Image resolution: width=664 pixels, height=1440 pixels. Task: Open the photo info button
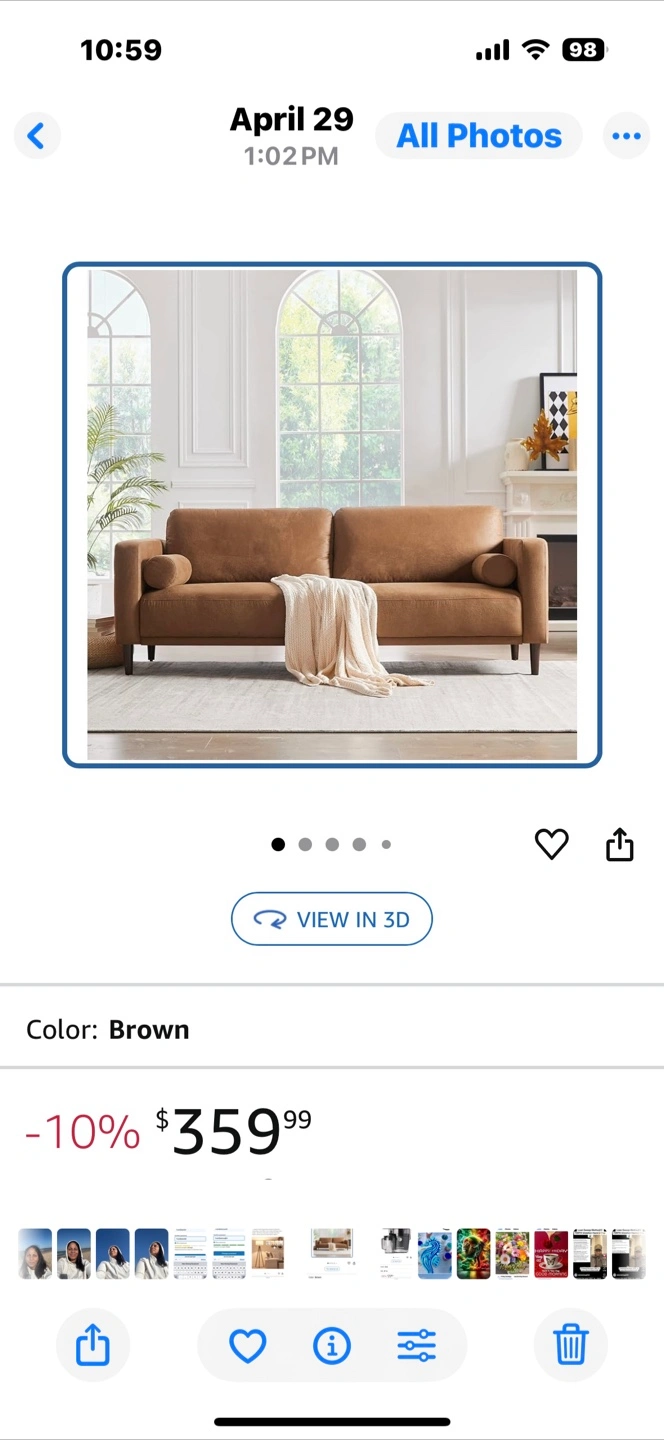332,1346
